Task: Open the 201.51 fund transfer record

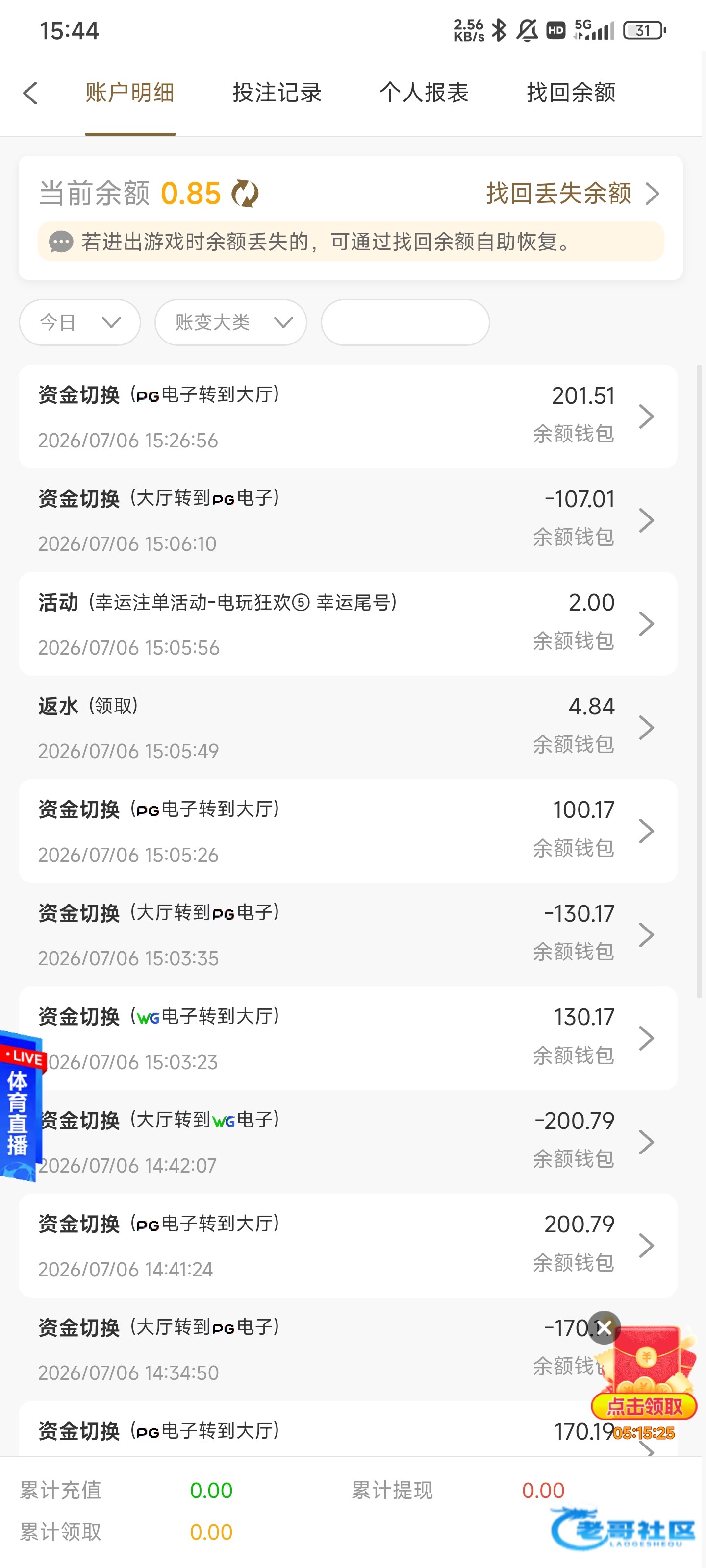Action: (348, 416)
